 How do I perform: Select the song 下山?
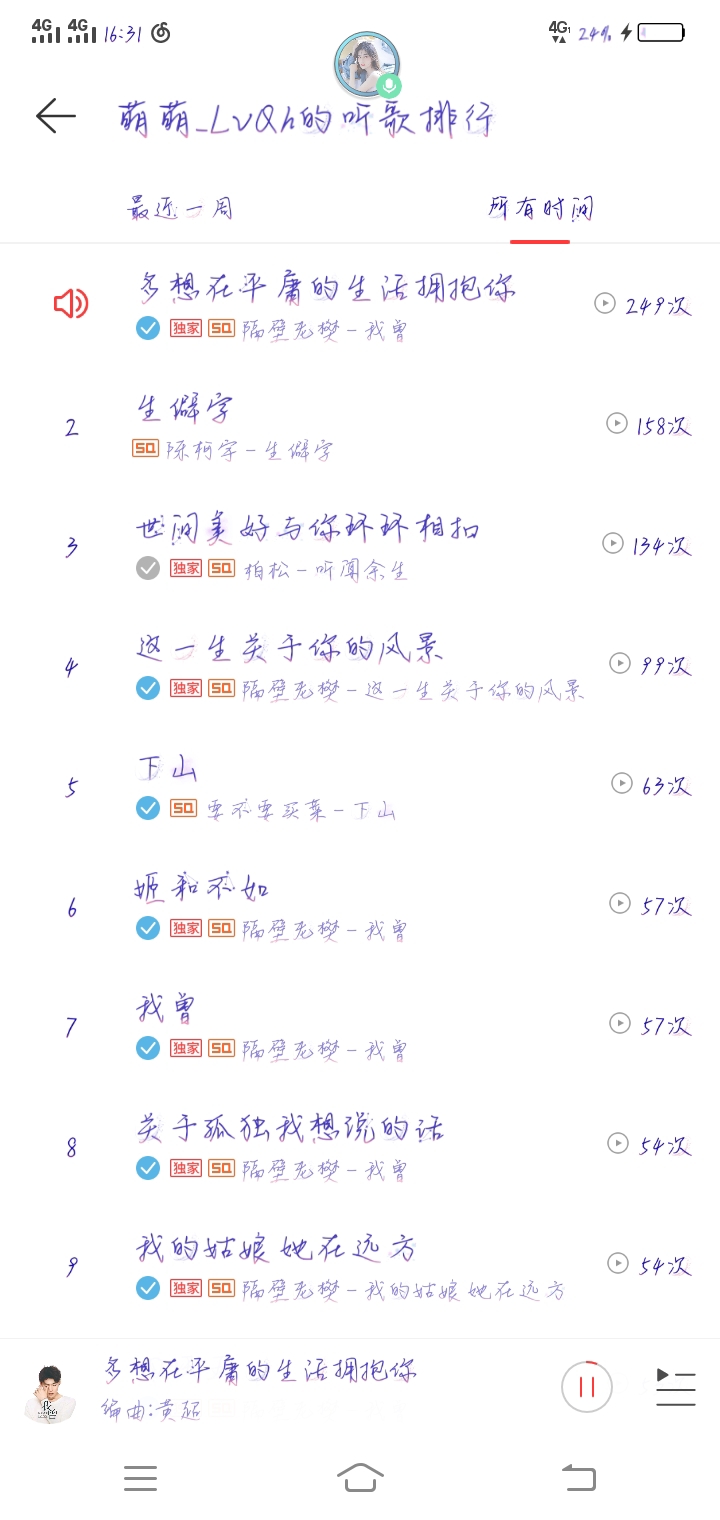coord(360,785)
